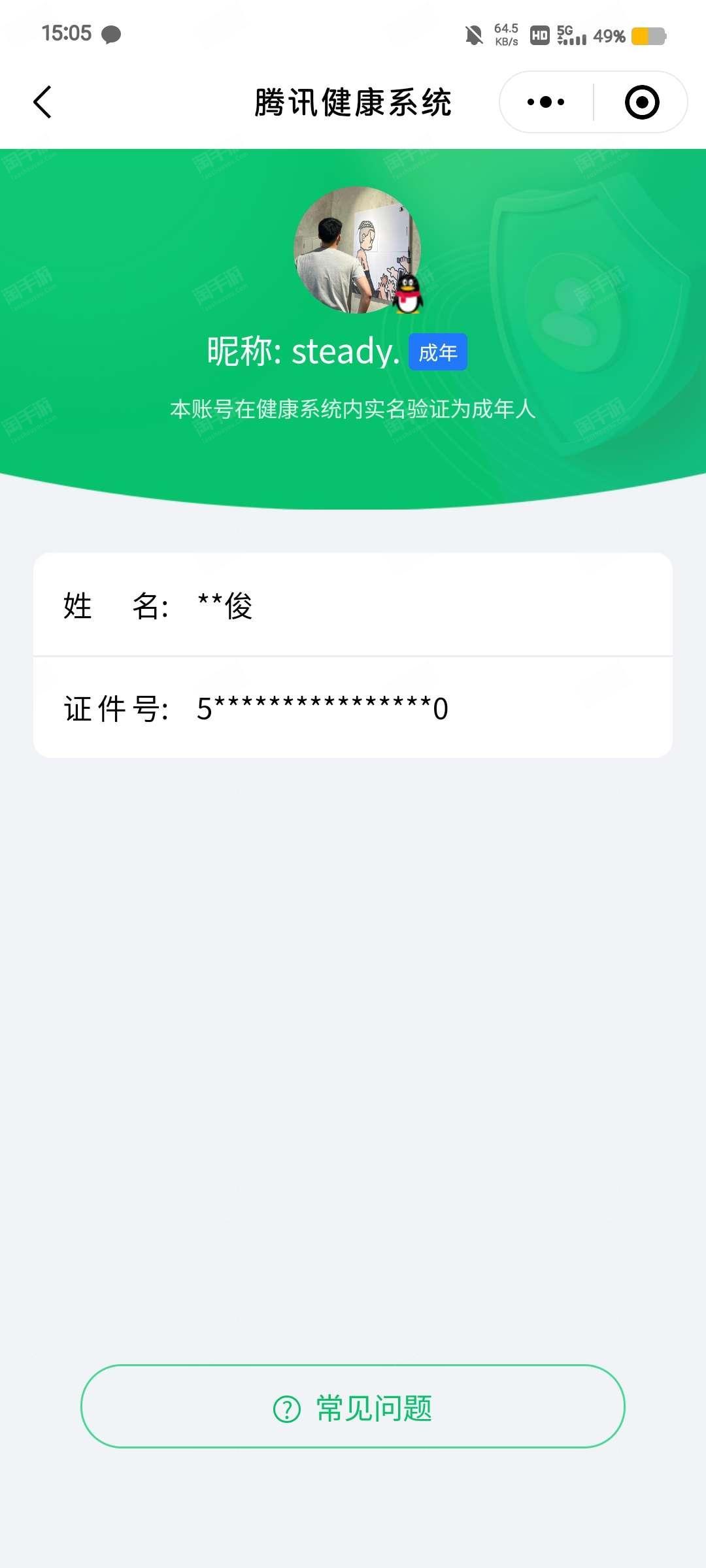Close the mini program with circle icon
The height and width of the screenshot is (1568, 706).
642,103
